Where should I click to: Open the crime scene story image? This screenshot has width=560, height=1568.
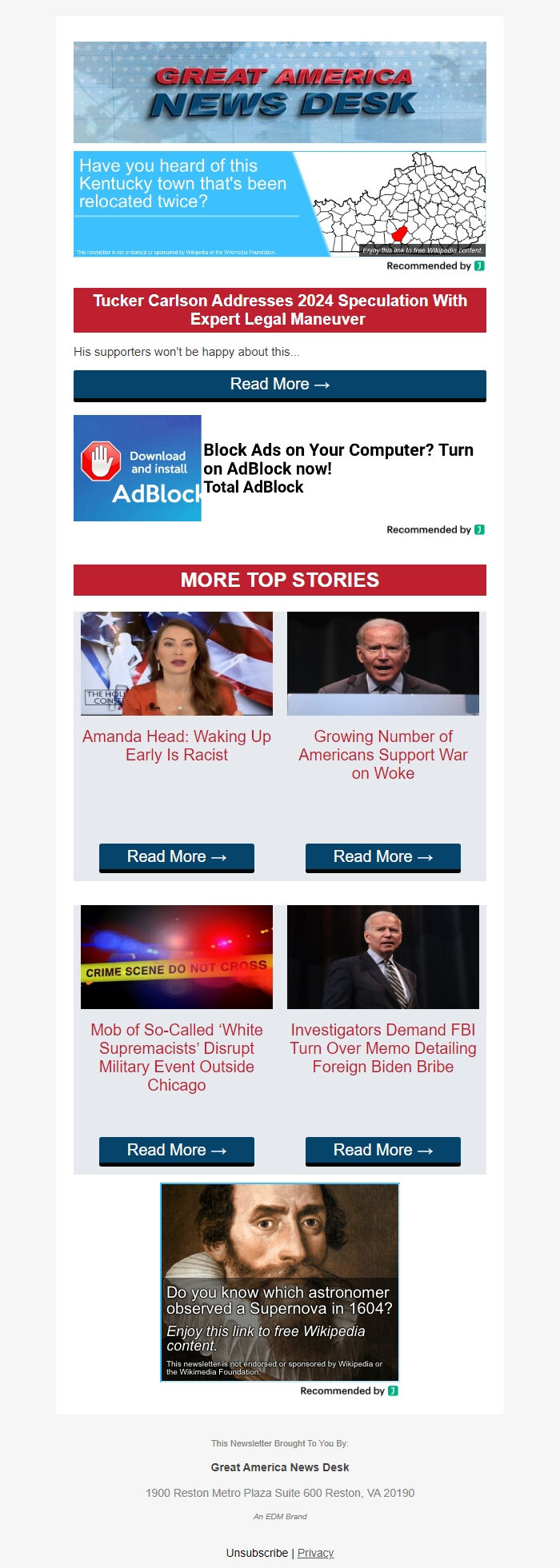click(x=177, y=957)
